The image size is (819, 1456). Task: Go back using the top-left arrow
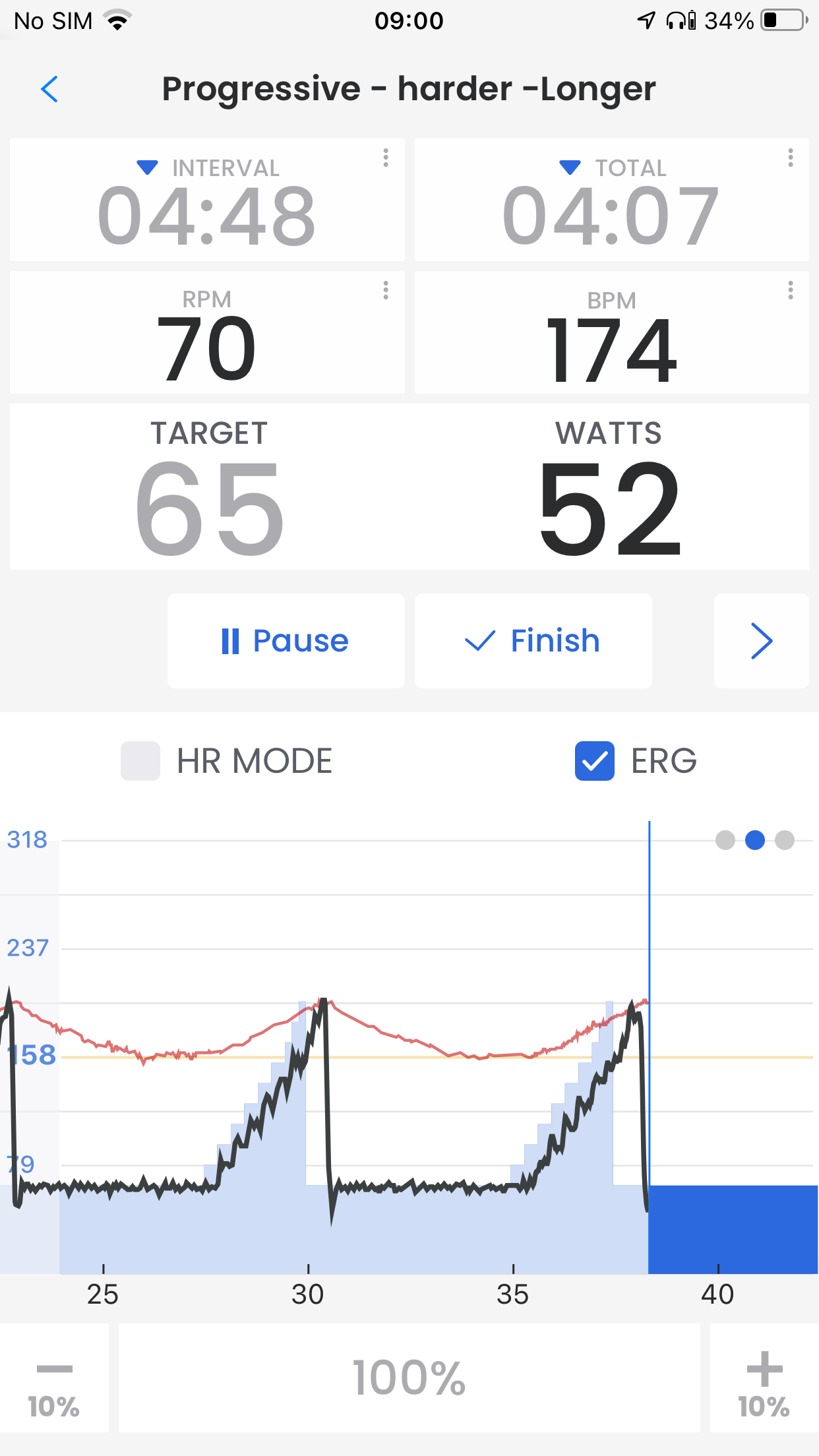click(x=49, y=89)
